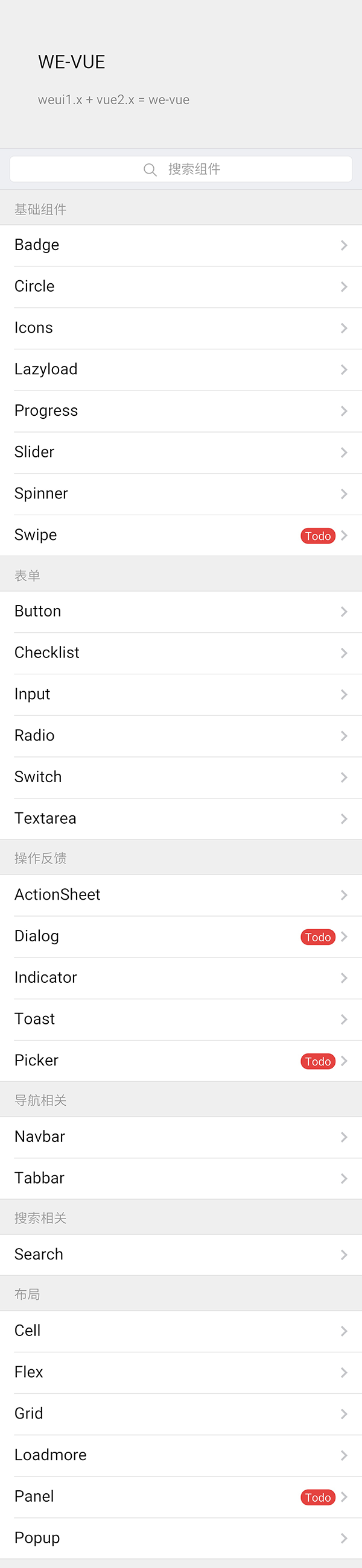Open the Tabbar row

181,1178
